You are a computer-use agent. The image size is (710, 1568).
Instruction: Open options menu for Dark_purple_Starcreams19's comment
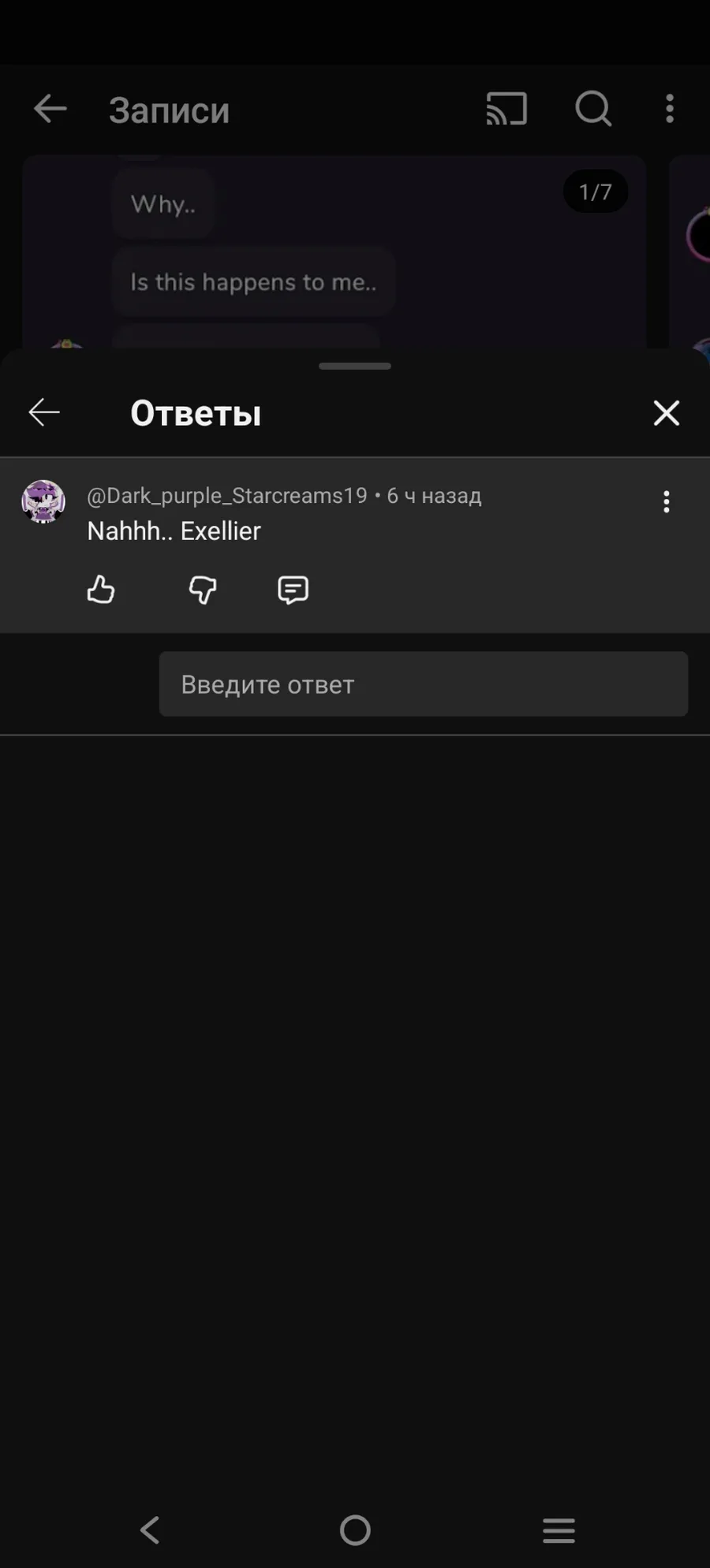pyautogui.click(x=667, y=502)
